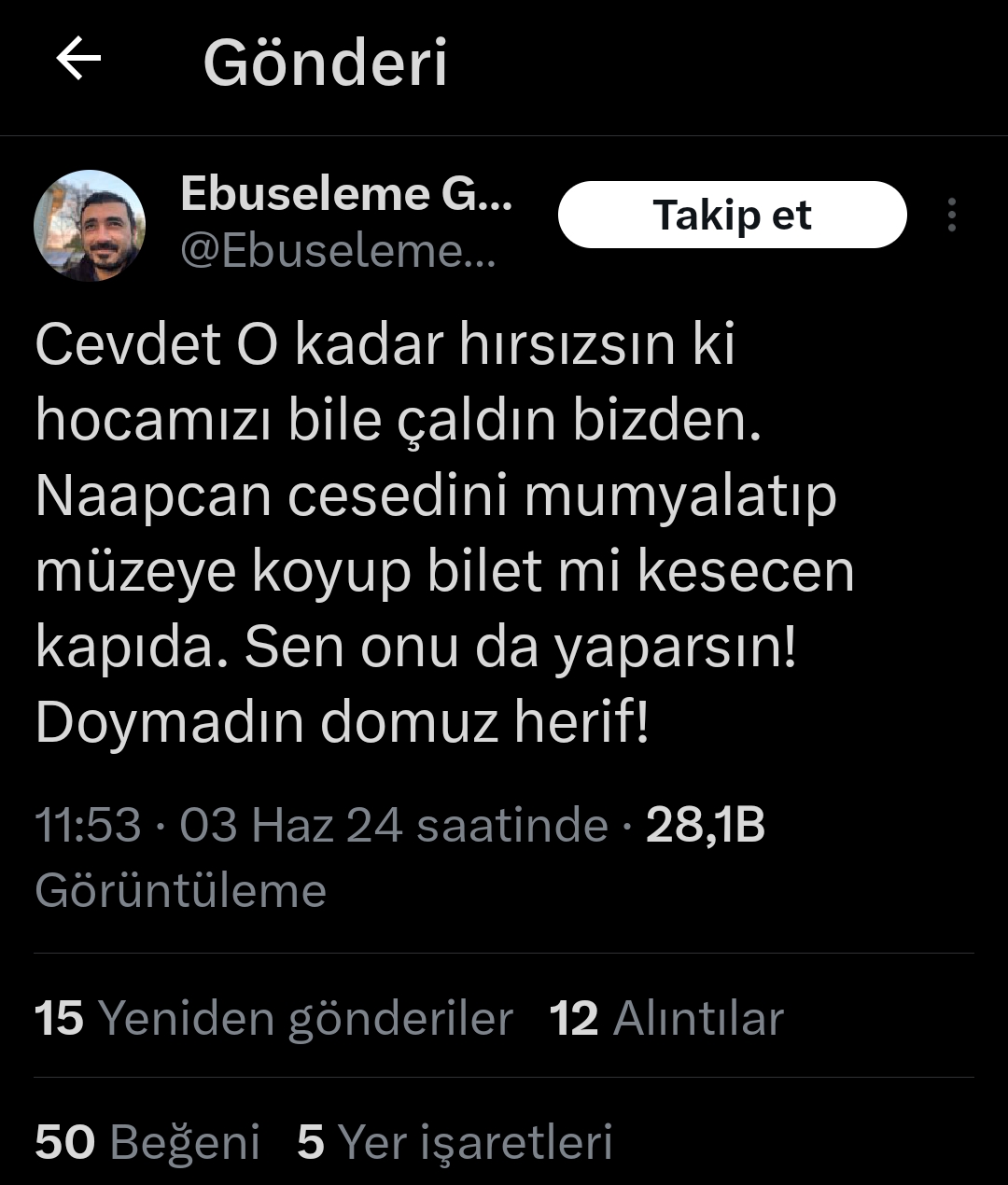This screenshot has height=1185, width=1008.
Task: See the 50 Beğeni list
Action: click(147, 1142)
